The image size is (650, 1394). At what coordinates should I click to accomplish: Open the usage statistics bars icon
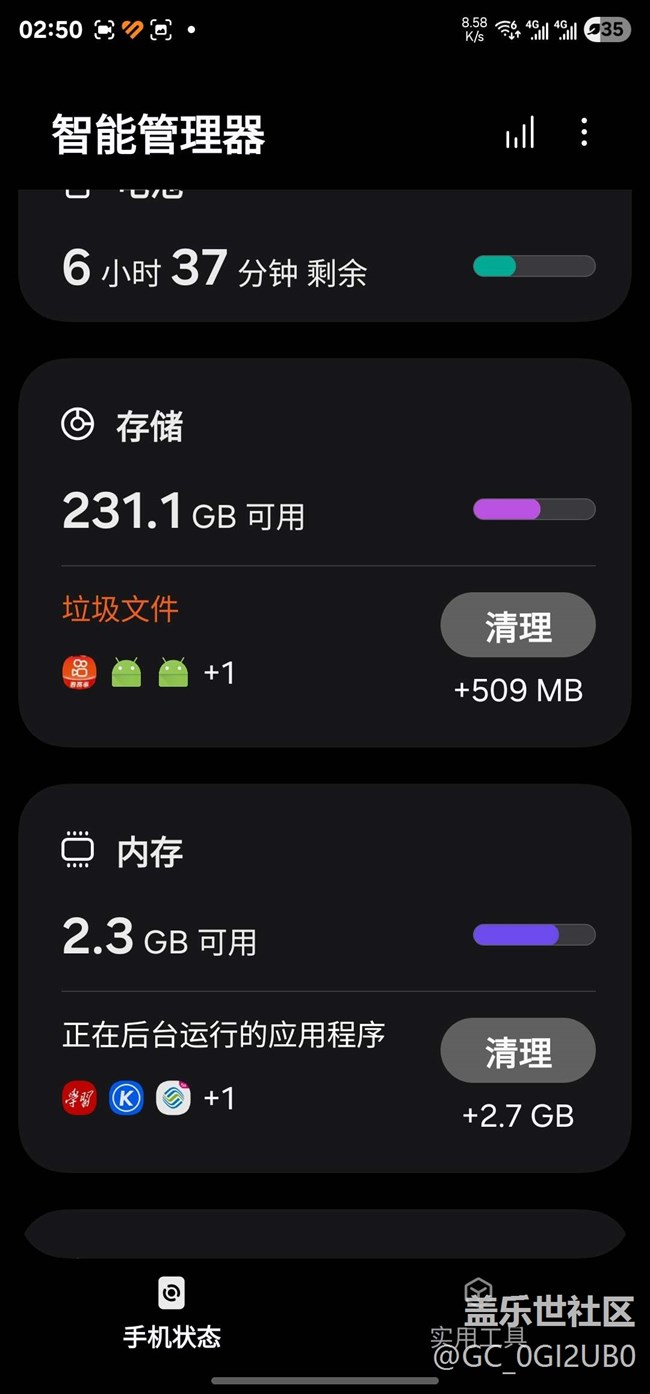tap(520, 133)
